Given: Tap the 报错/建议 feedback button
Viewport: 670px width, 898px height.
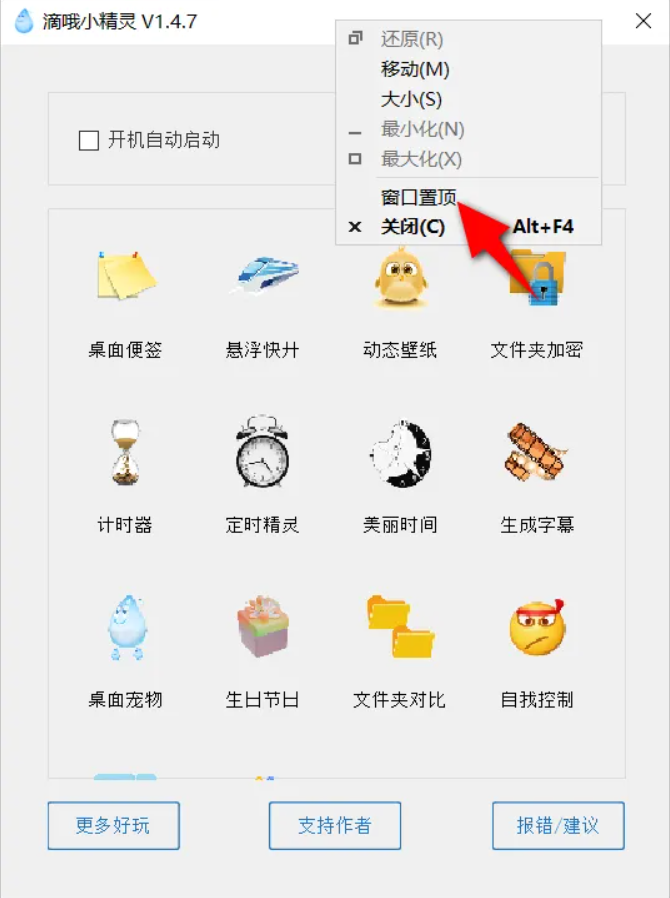Looking at the screenshot, I should pos(558,826).
